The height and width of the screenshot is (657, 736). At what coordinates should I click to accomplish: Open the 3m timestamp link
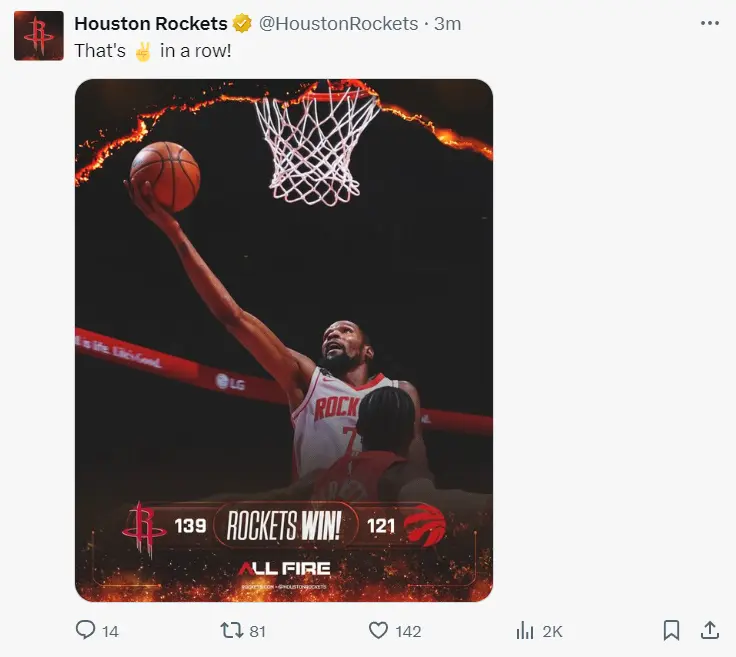click(447, 23)
